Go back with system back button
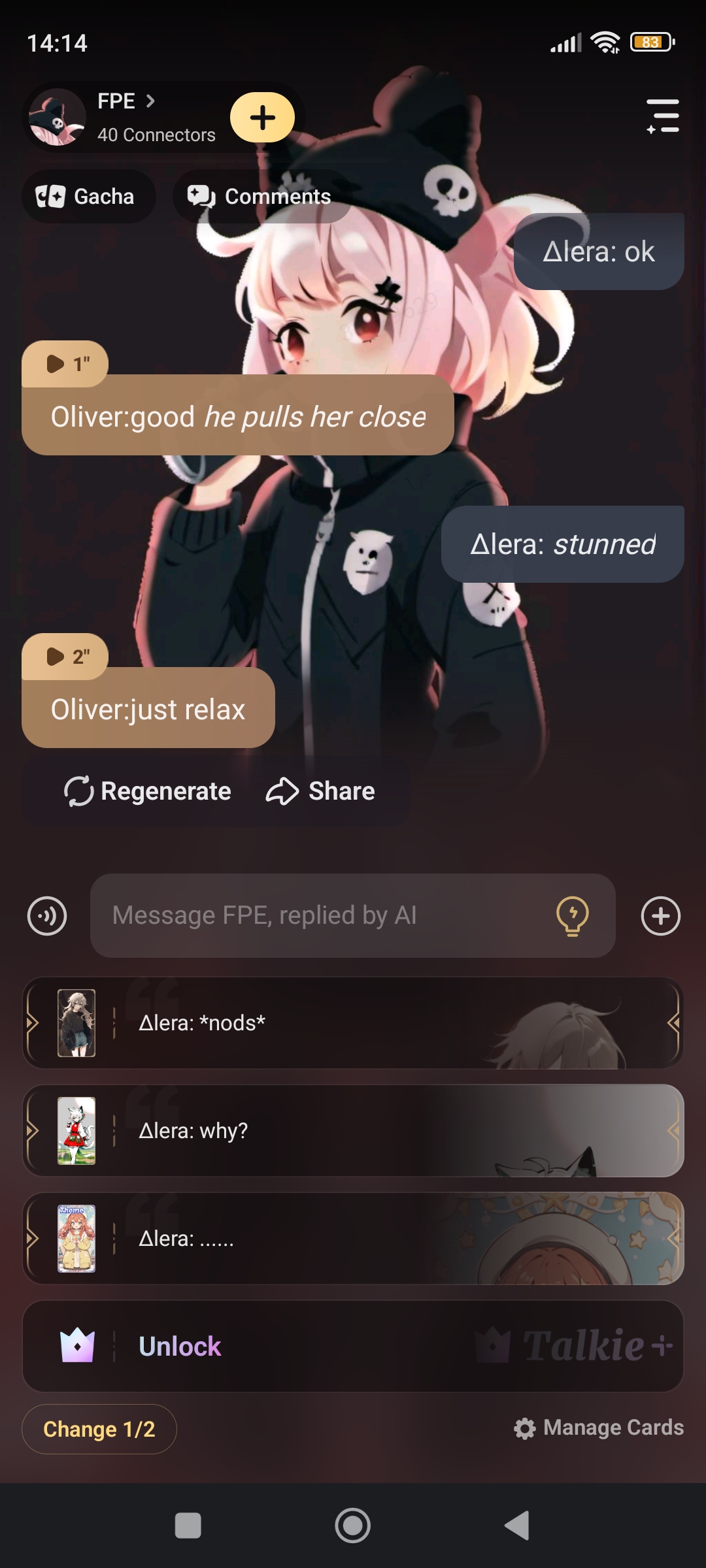Viewport: 706px width, 1568px height. click(x=517, y=1526)
